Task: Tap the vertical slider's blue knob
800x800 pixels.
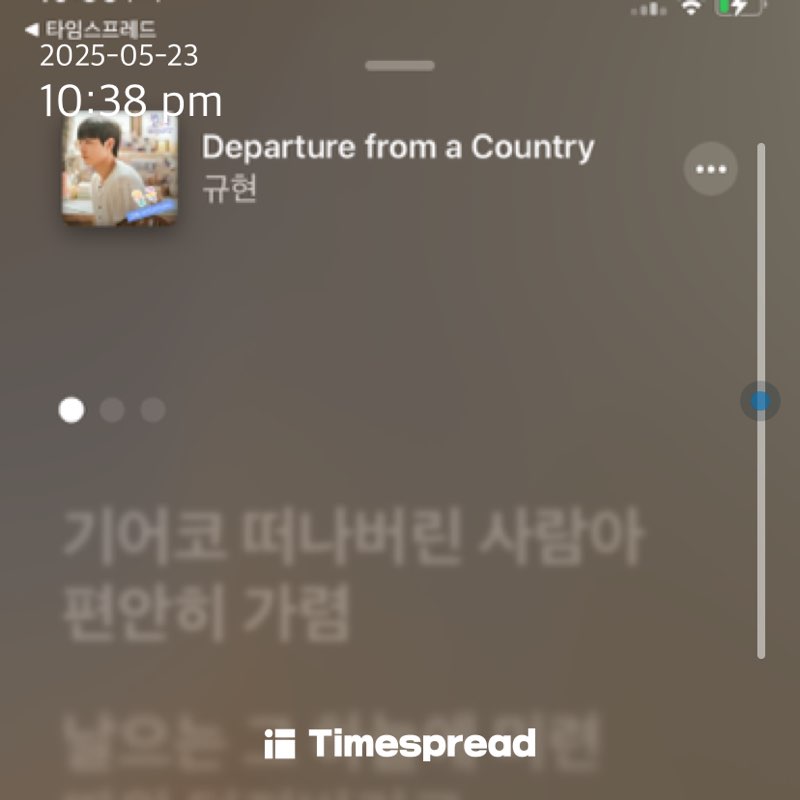Action: [x=761, y=401]
